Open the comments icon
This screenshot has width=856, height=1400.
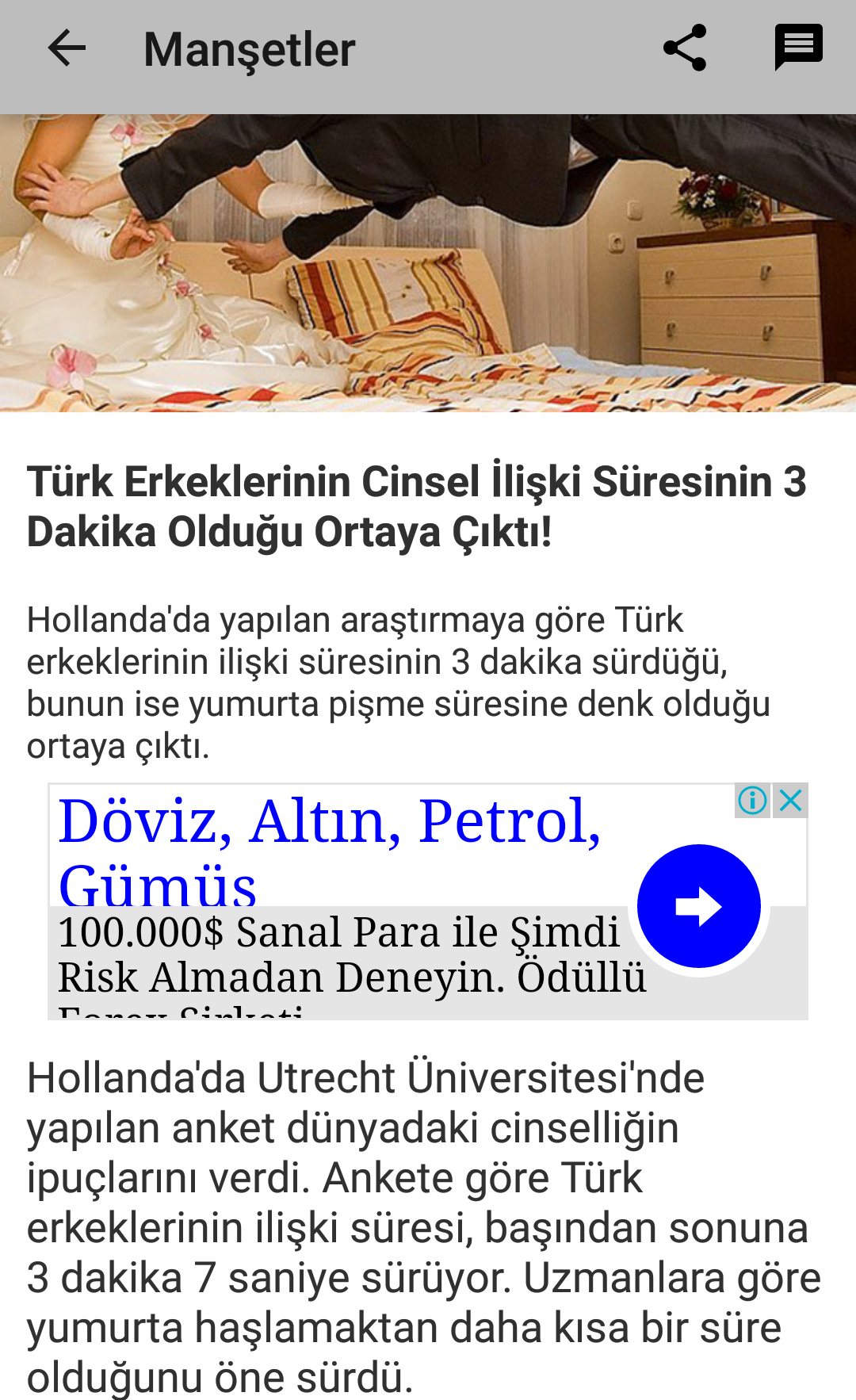tap(798, 48)
